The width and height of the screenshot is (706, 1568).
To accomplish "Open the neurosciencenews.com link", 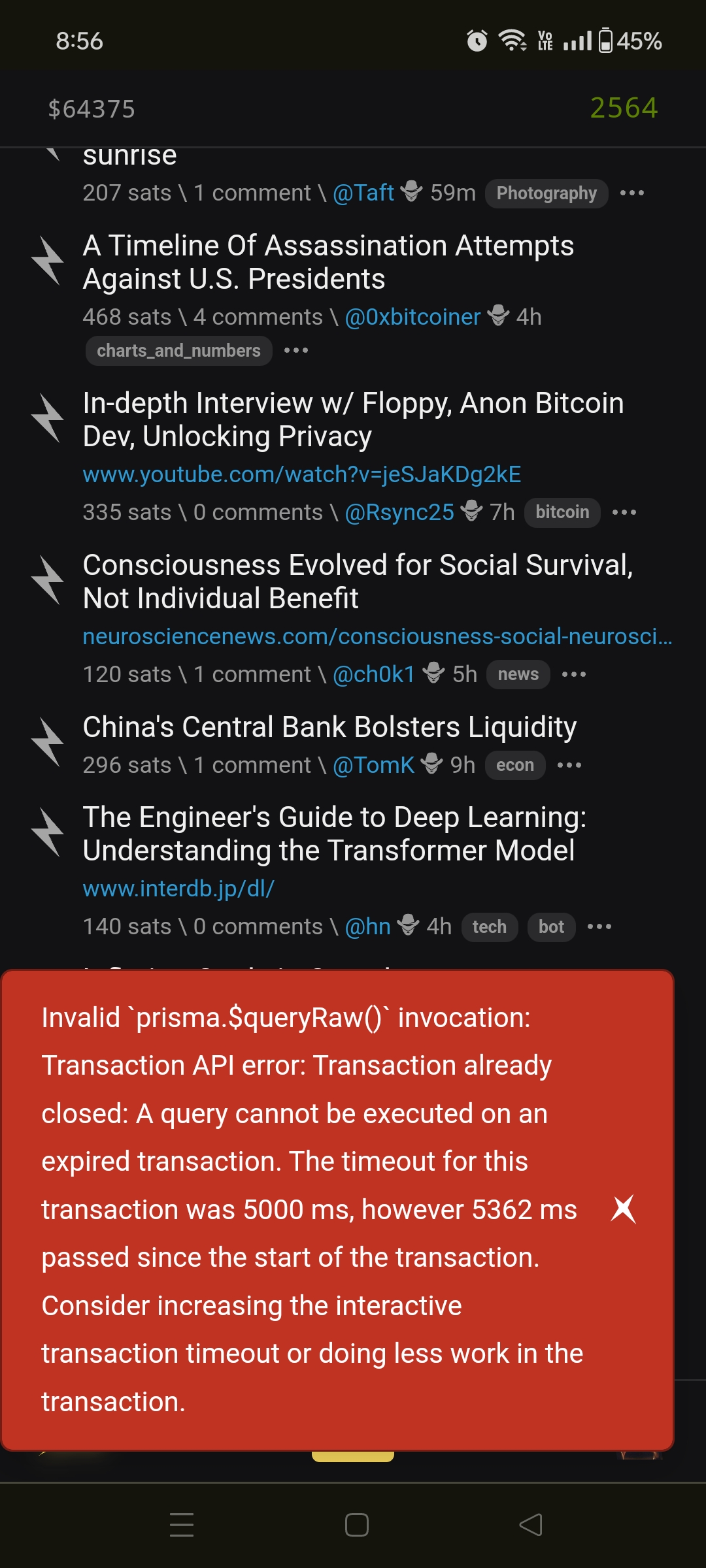I will [377, 636].
